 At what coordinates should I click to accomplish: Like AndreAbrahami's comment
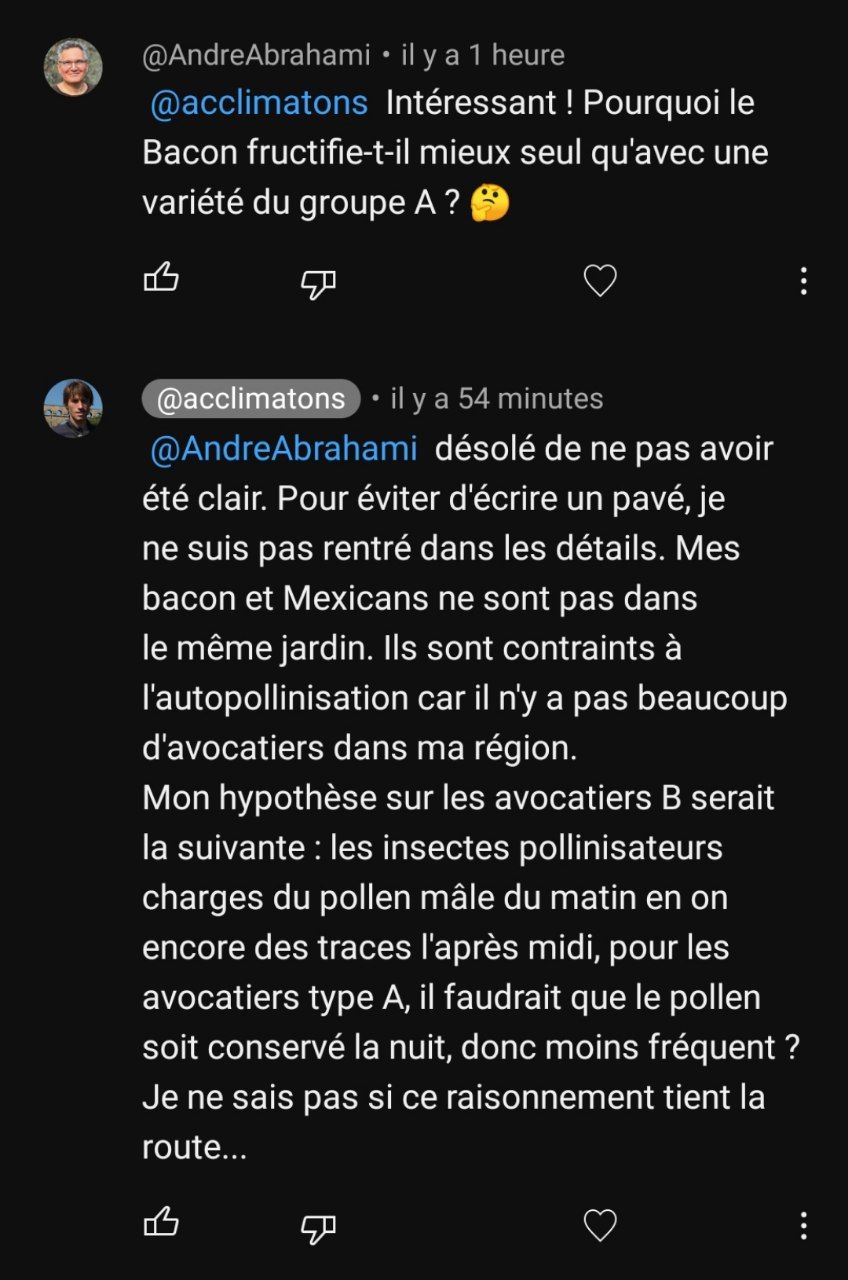pyautogui.click(x=161, y=279)
